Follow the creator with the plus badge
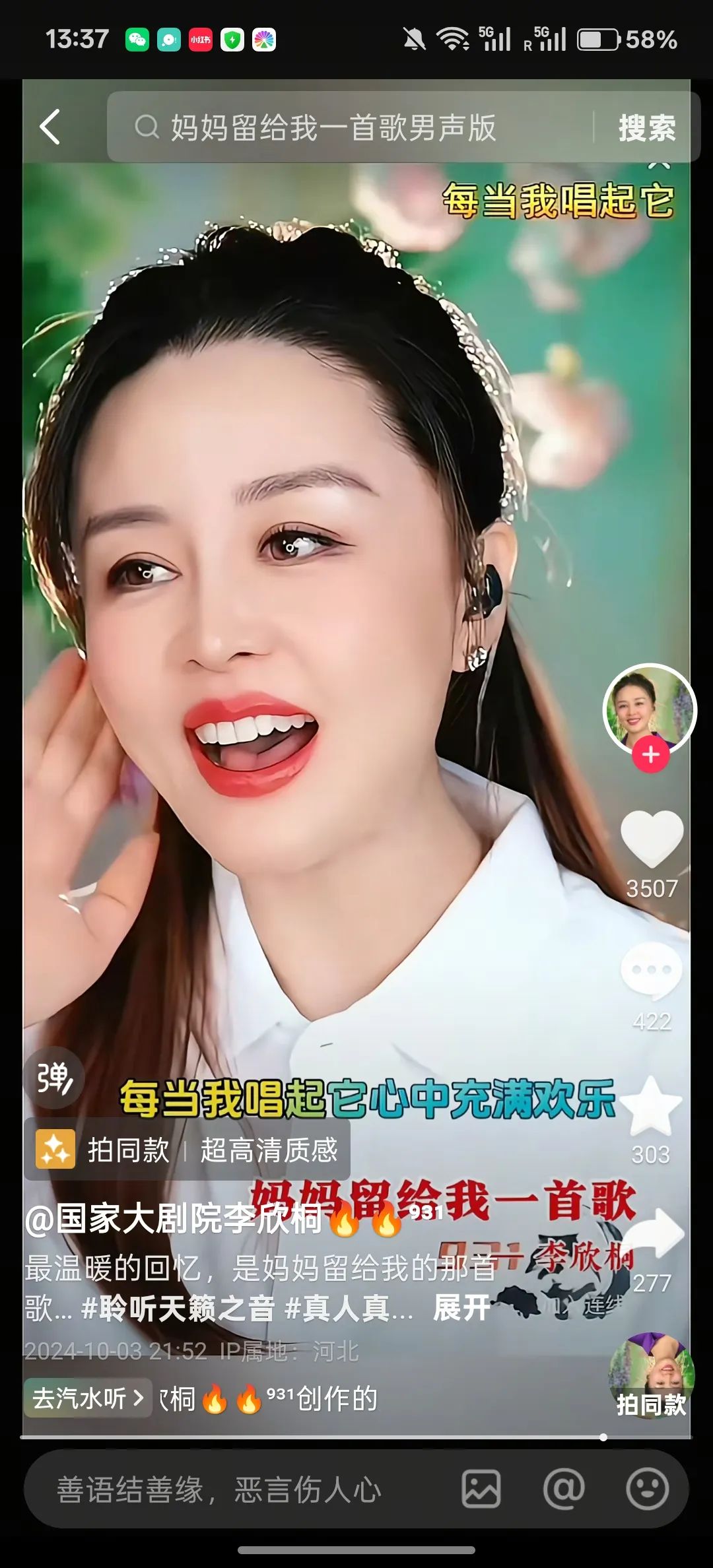 tap(651, 755)
